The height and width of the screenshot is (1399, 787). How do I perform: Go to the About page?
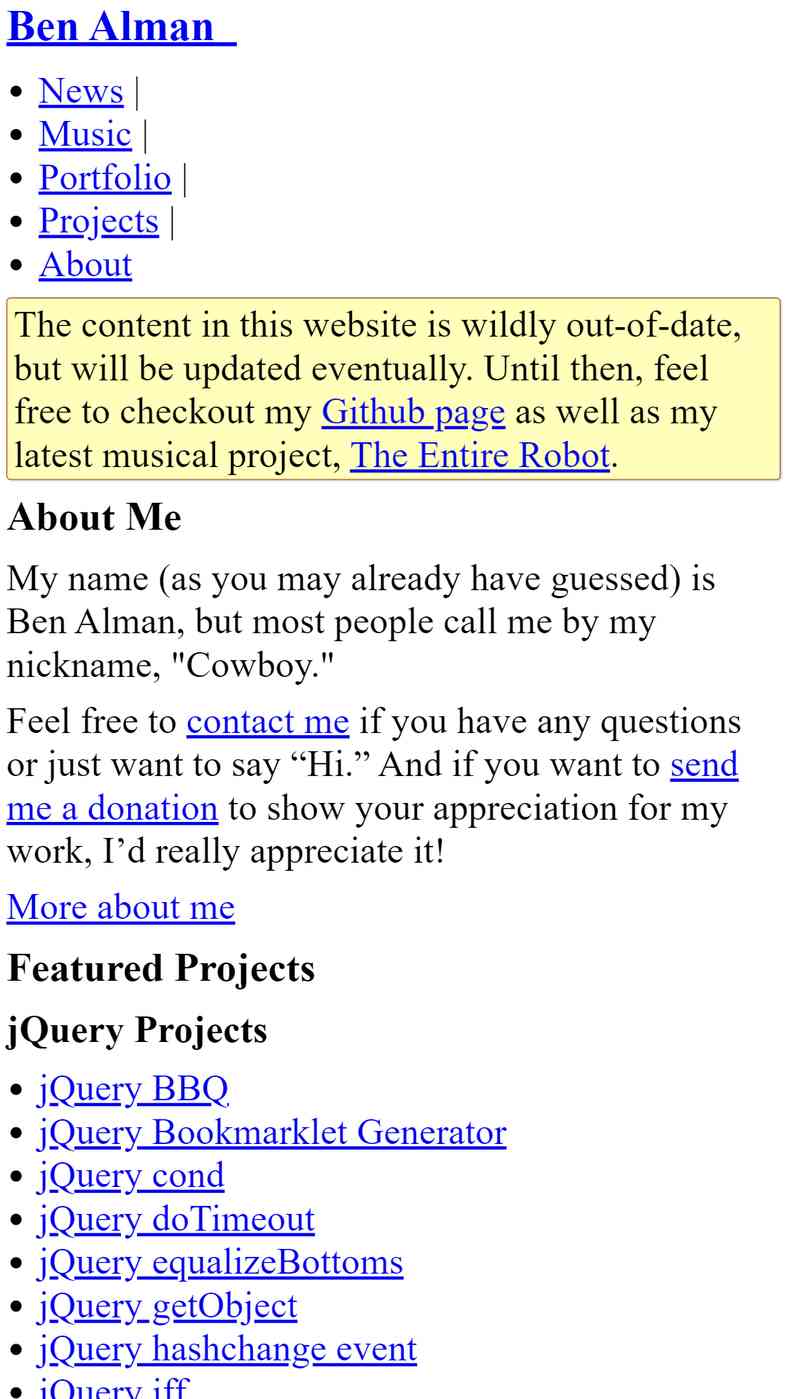[85, 264]
